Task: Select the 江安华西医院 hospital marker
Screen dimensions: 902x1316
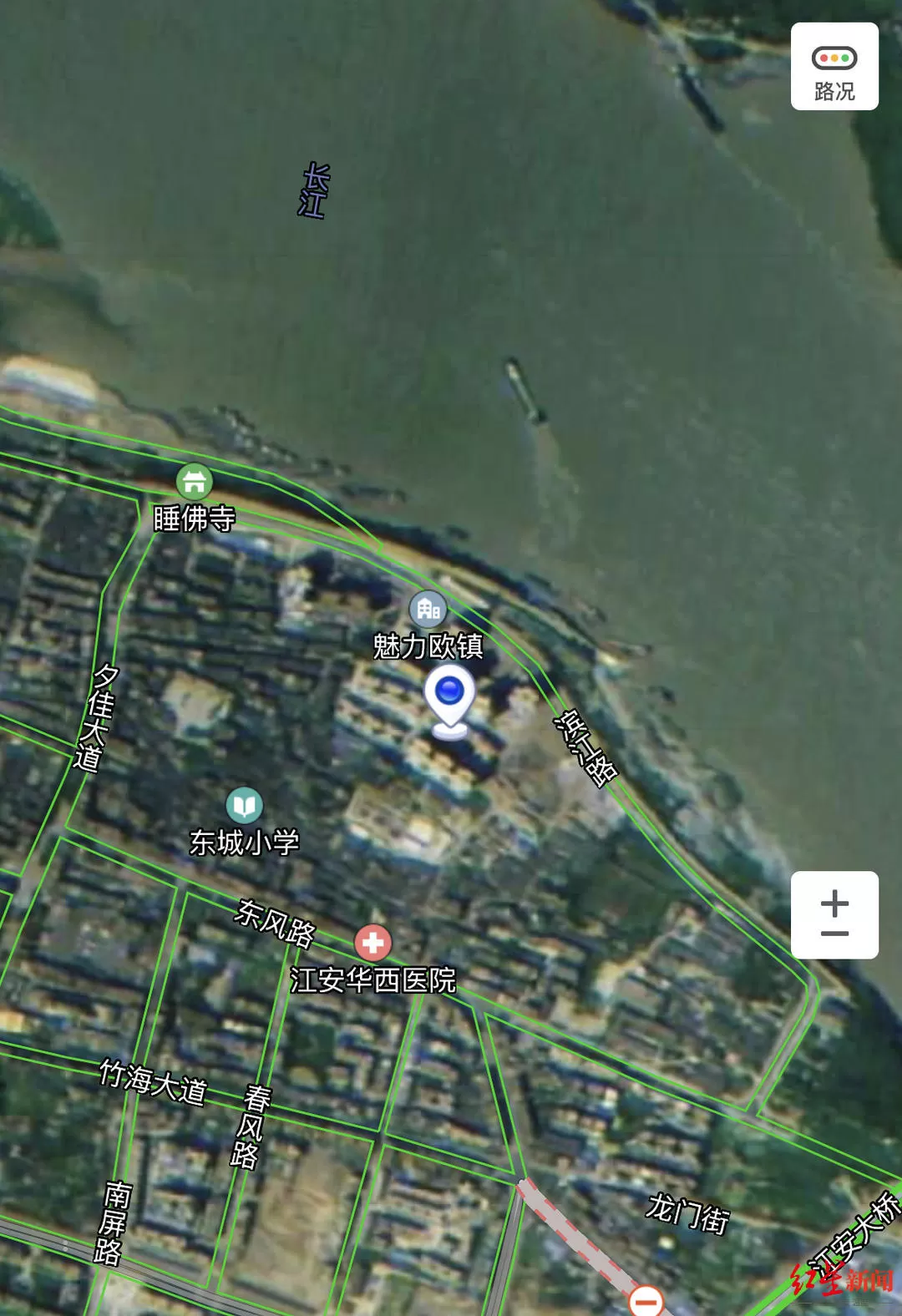Action: coord(372,943)
